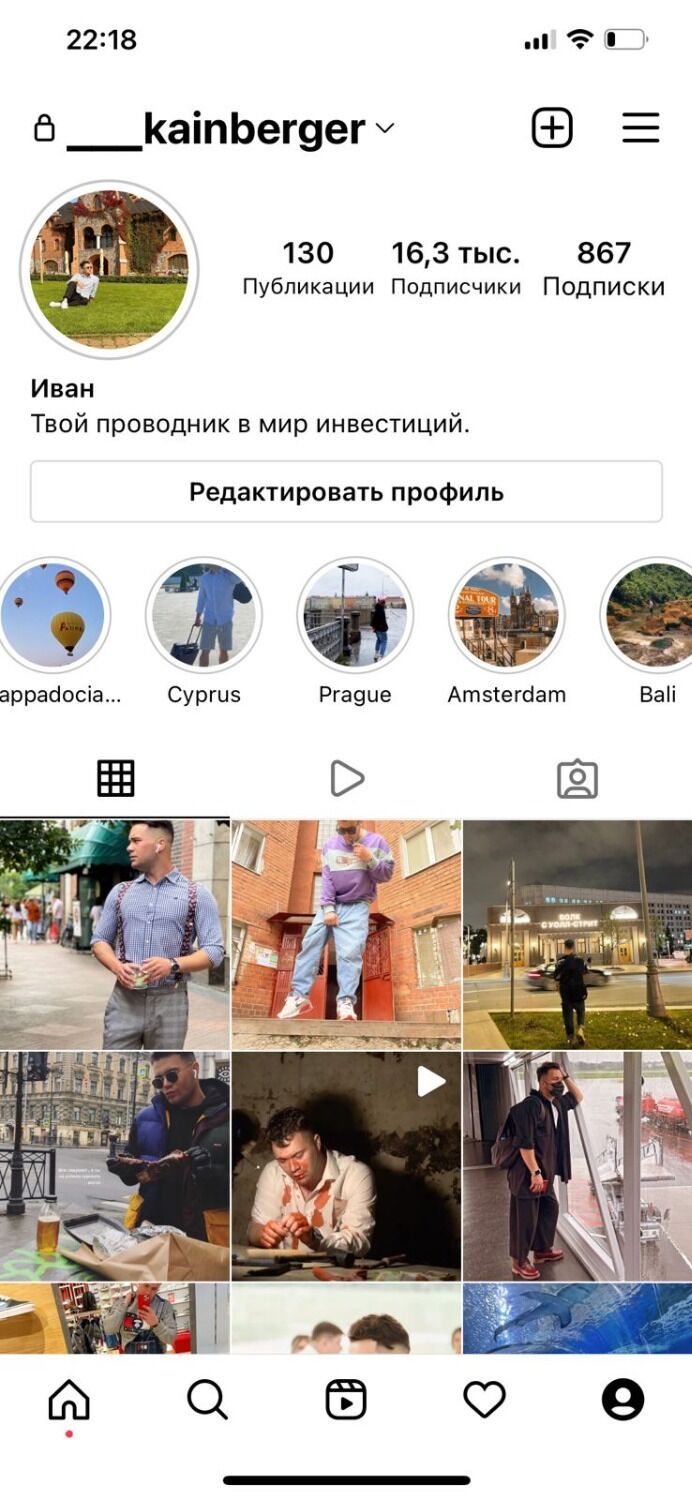Open the activity heart tab
This screenshot has width=692, height=1500.
pyautogui.click(x=484, y=1399)
